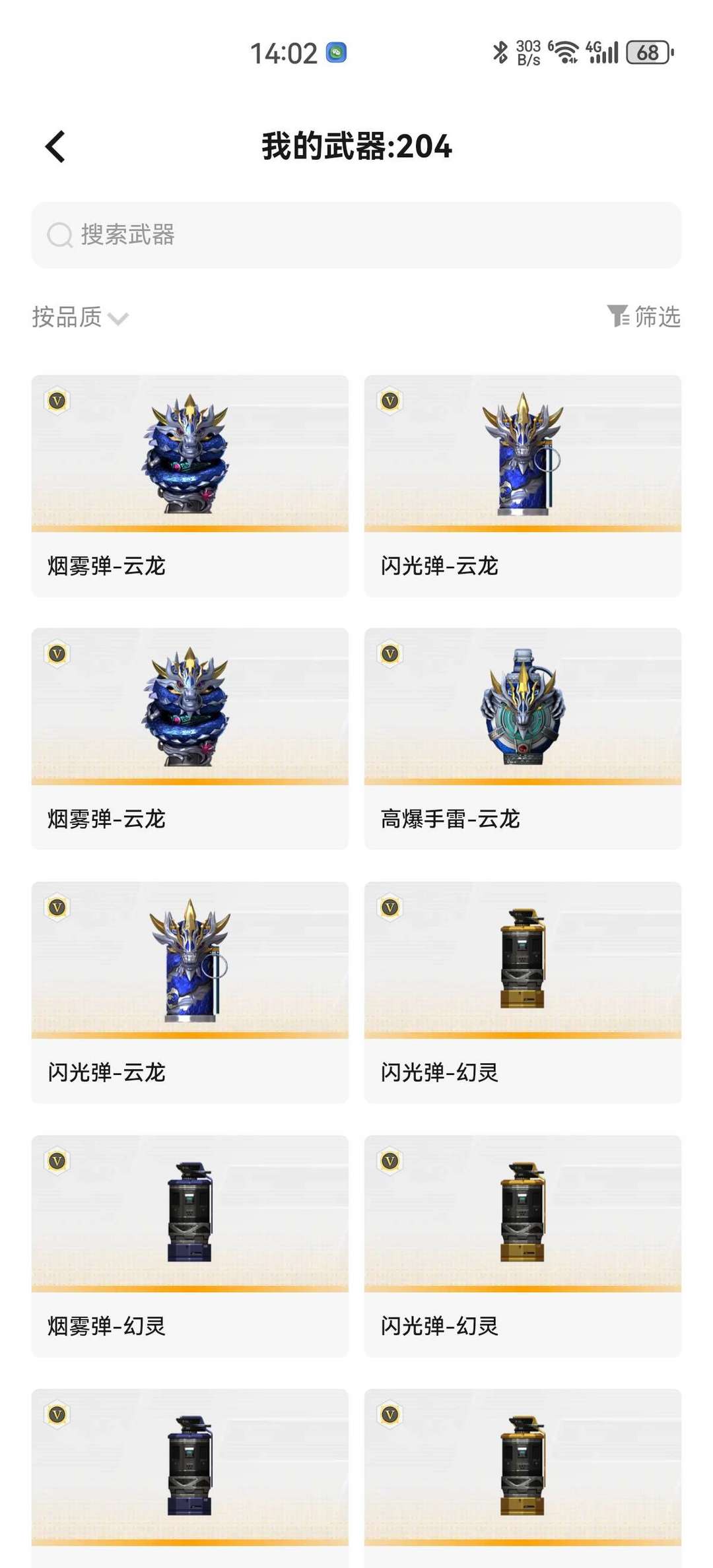Select the 烟雾弹-云龙 weapon card

tap(189, 482)
